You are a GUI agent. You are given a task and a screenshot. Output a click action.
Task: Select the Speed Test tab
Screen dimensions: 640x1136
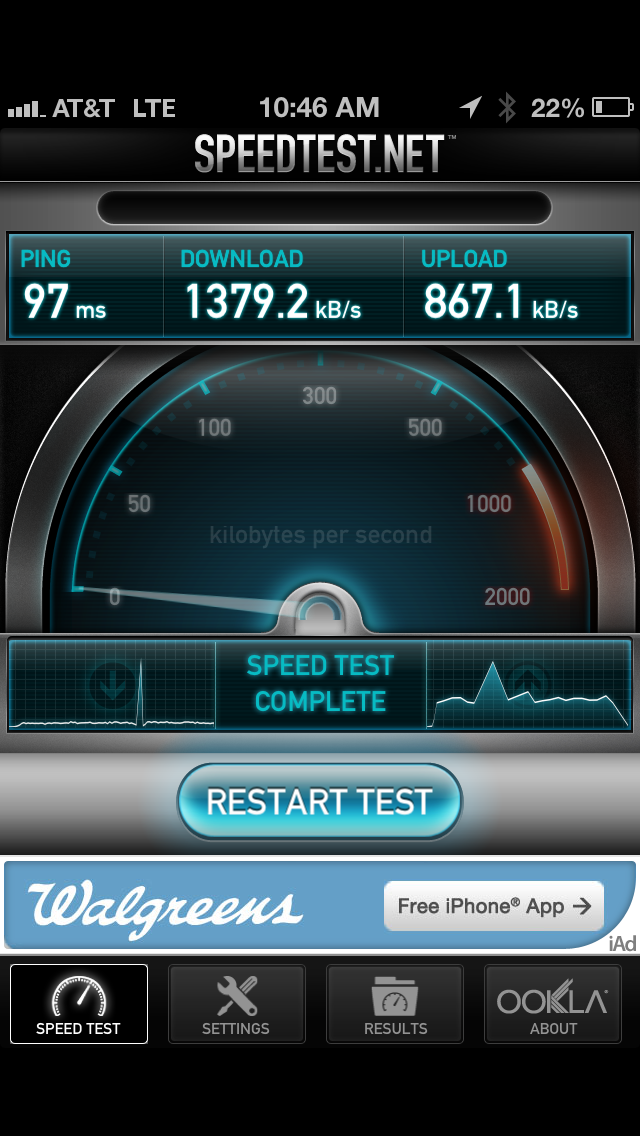click(79, 1004)
